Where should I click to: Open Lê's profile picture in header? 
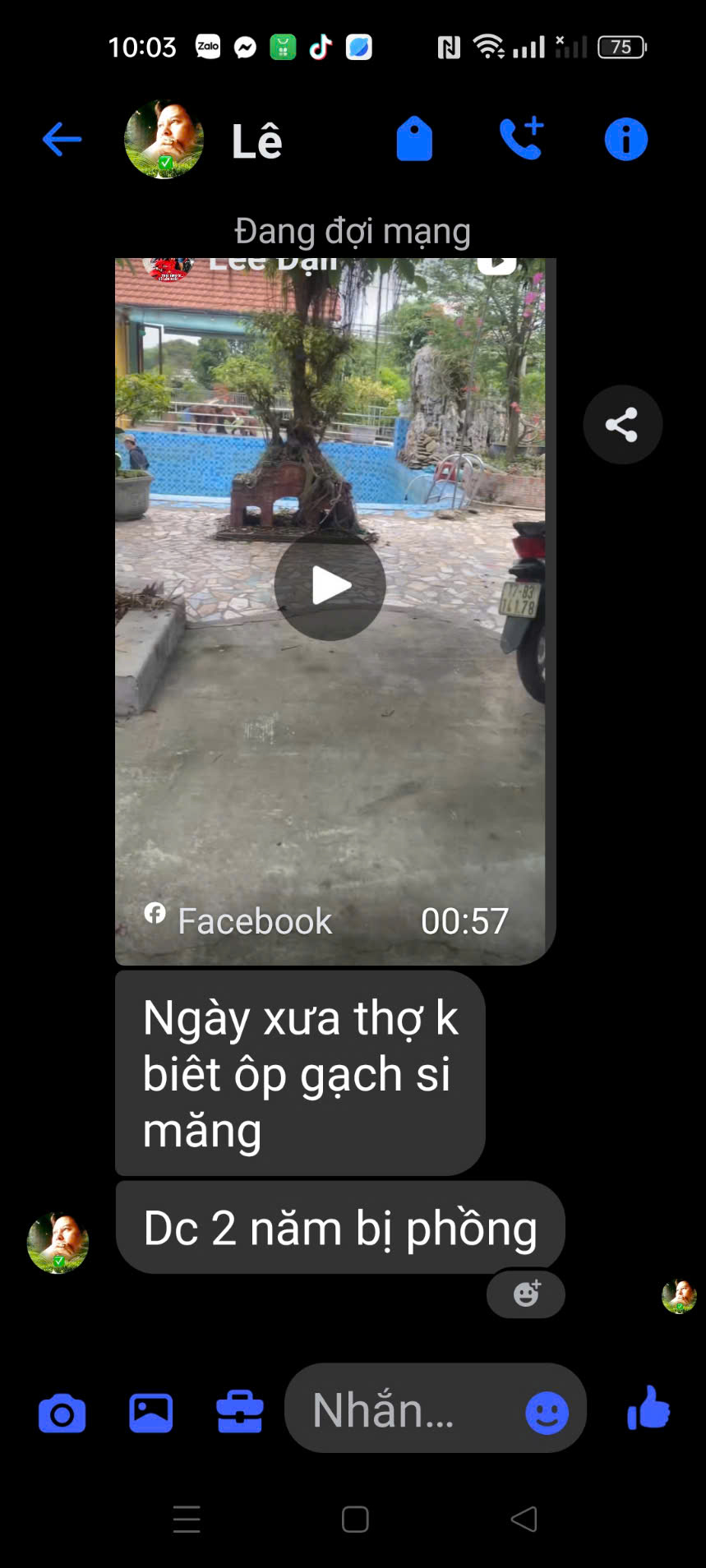tap(164, 140)
